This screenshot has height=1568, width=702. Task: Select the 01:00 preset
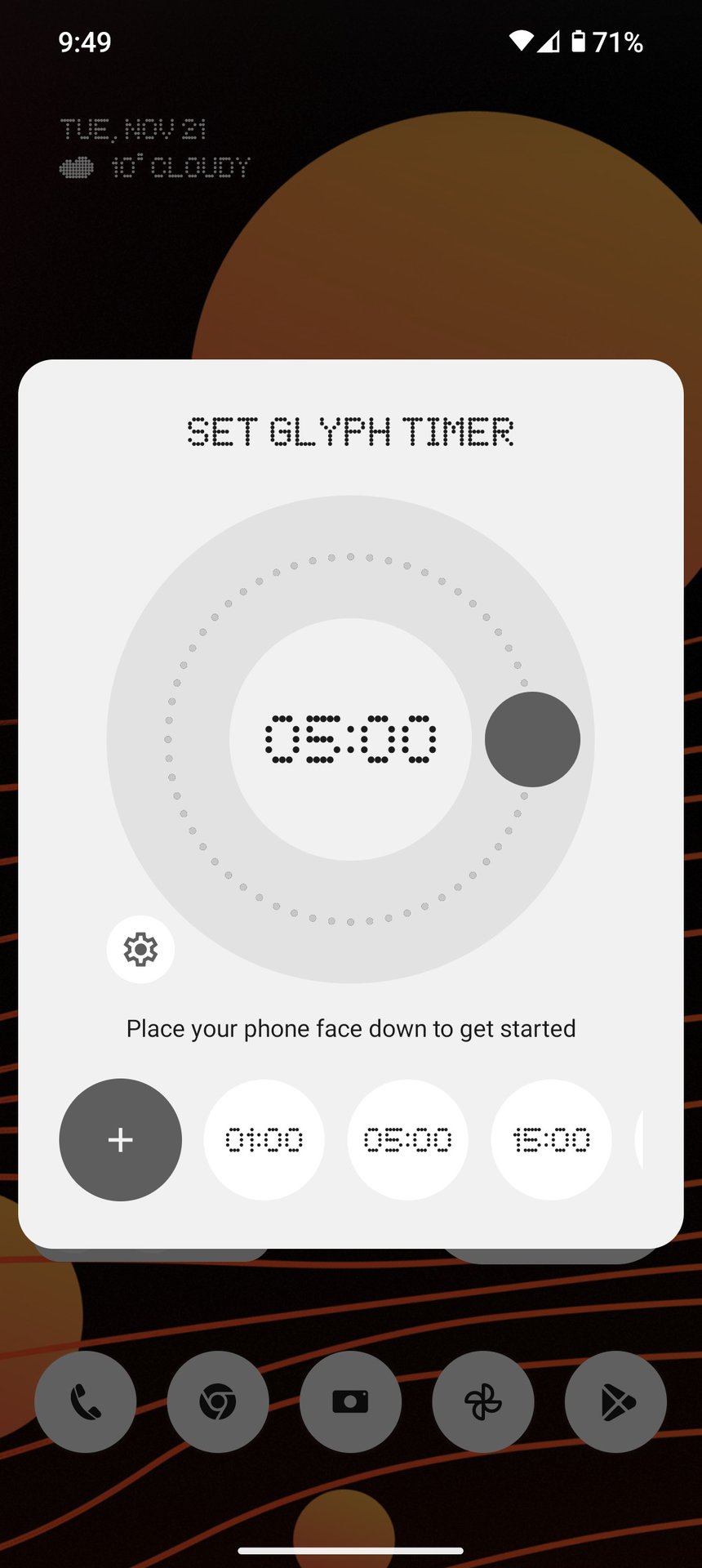click(264, 1140)
